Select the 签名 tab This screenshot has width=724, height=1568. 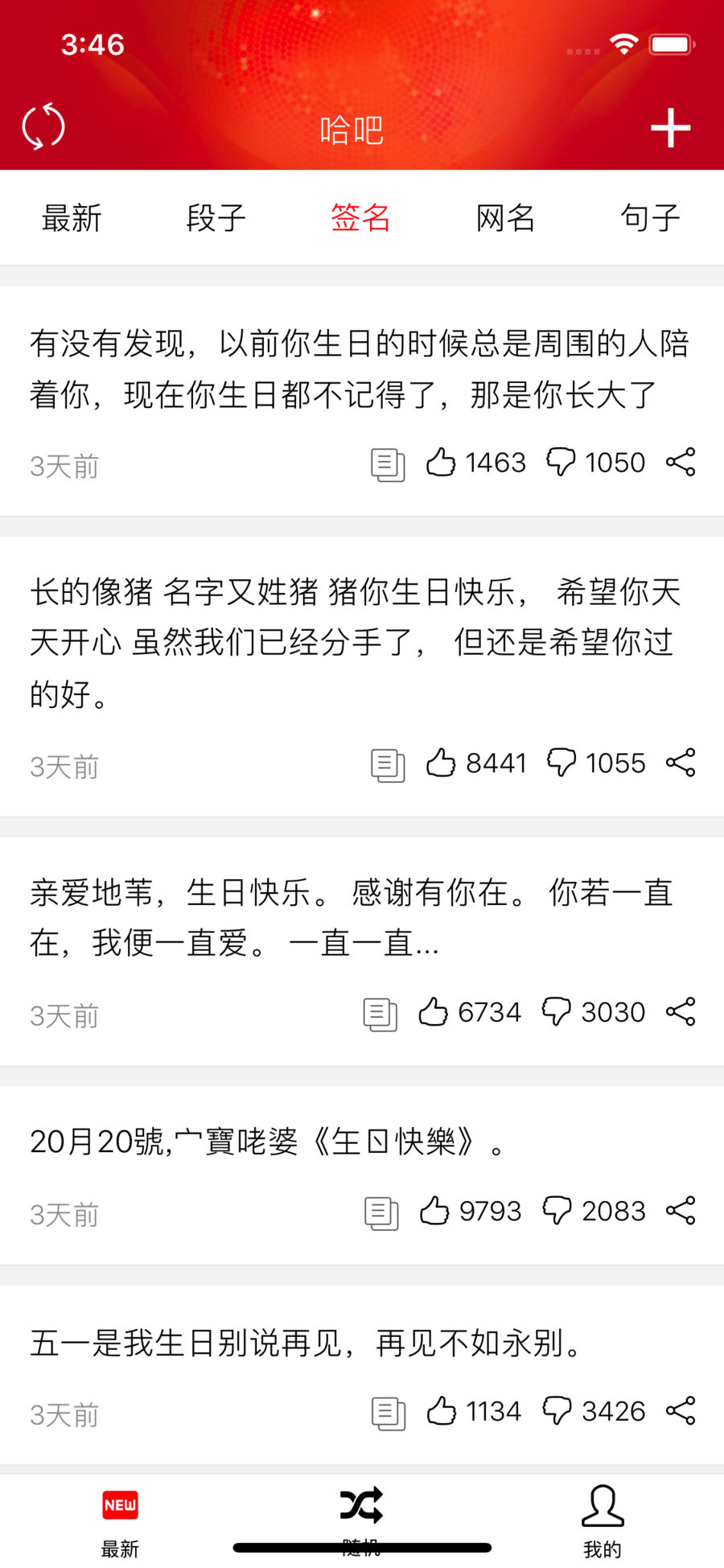pyautogui.click(x=360, y=218)
